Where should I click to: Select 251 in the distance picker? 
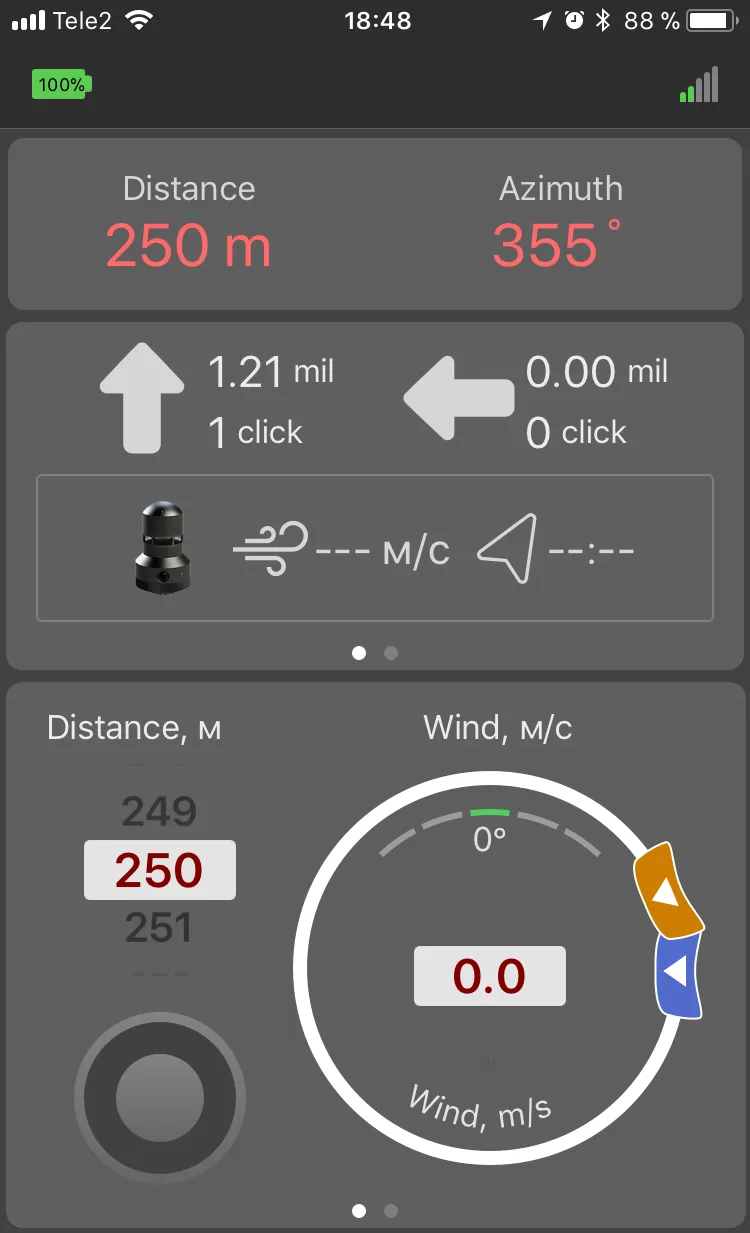[159, 929]
